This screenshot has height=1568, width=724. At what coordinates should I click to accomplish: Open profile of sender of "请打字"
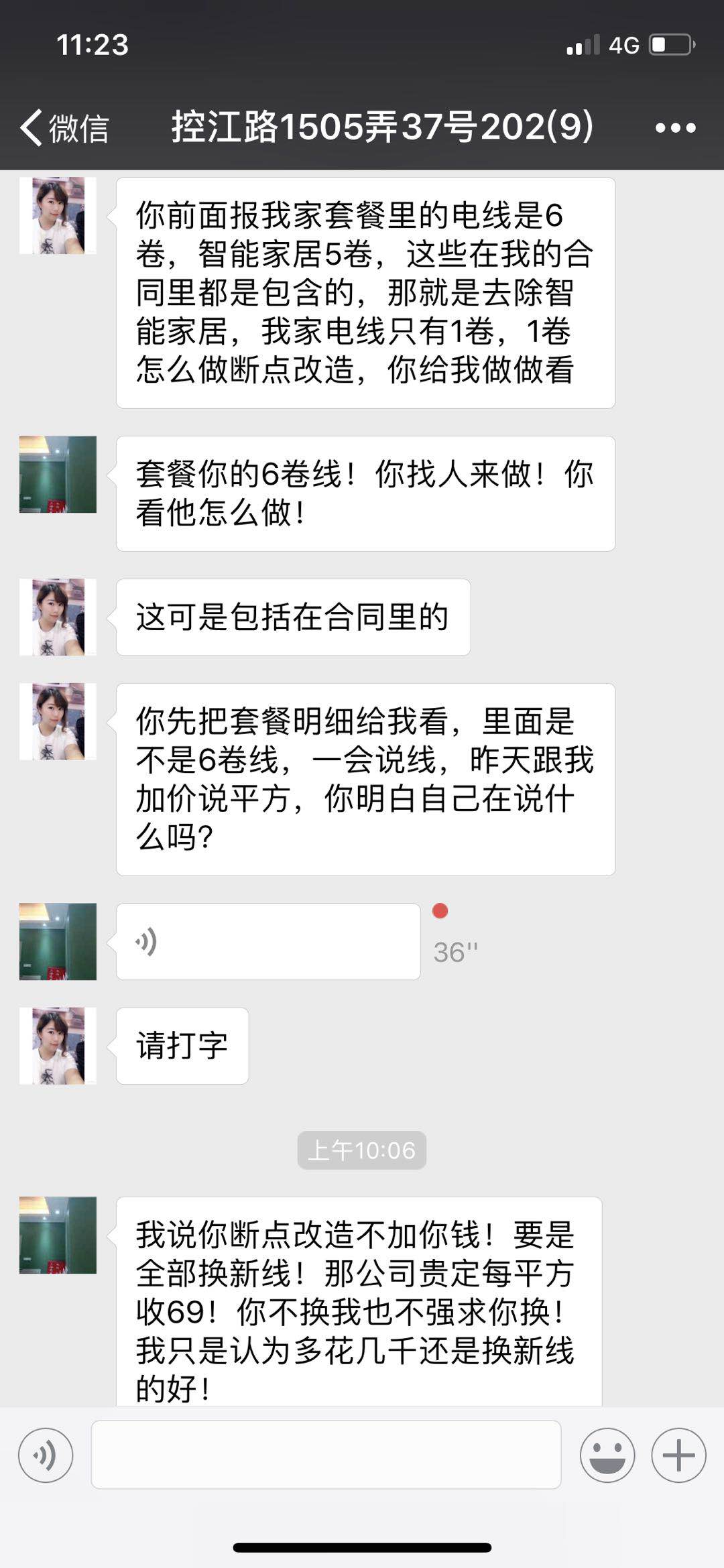[x=58, y=1046]
